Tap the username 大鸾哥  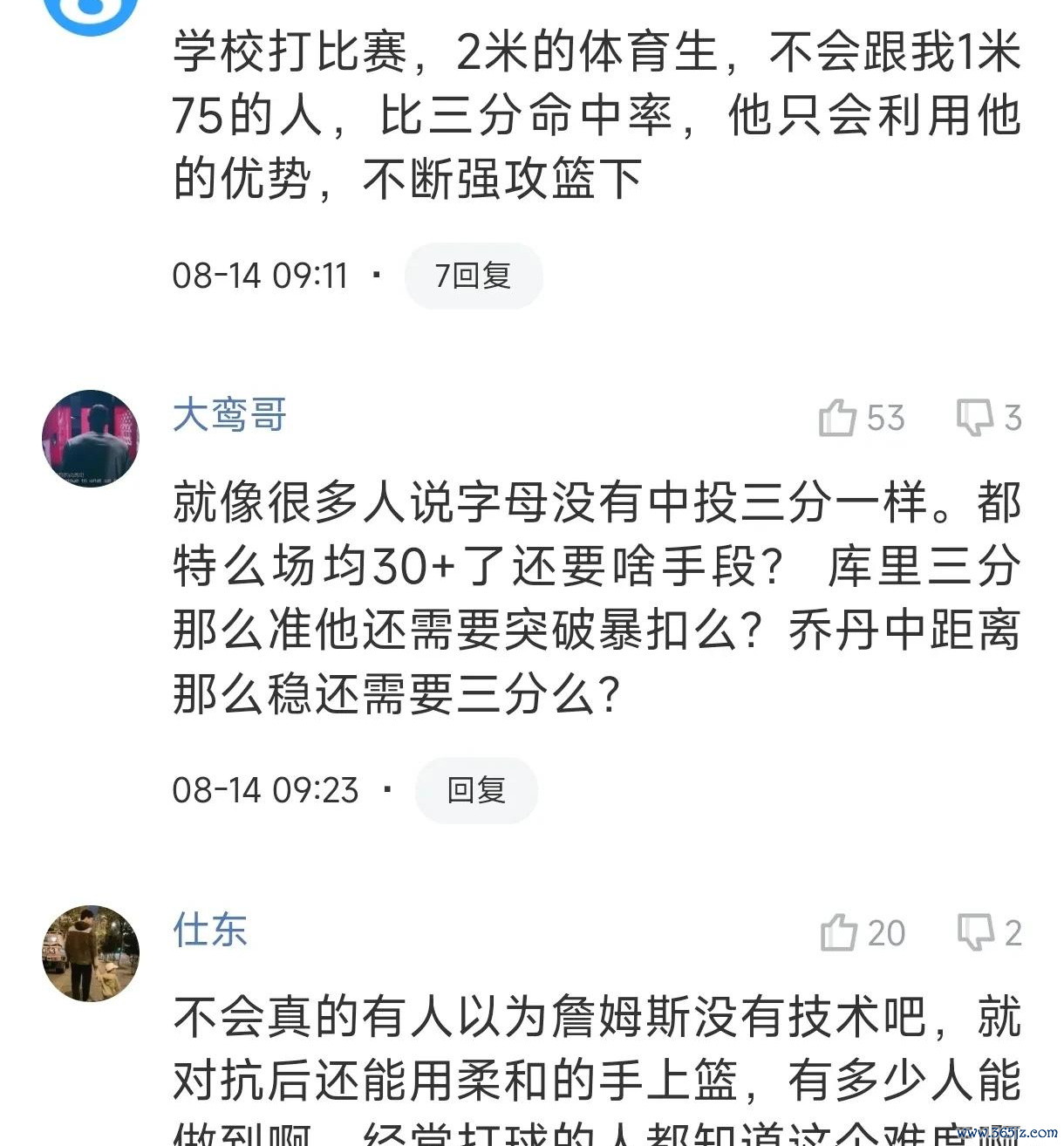(x=229, y=415)
